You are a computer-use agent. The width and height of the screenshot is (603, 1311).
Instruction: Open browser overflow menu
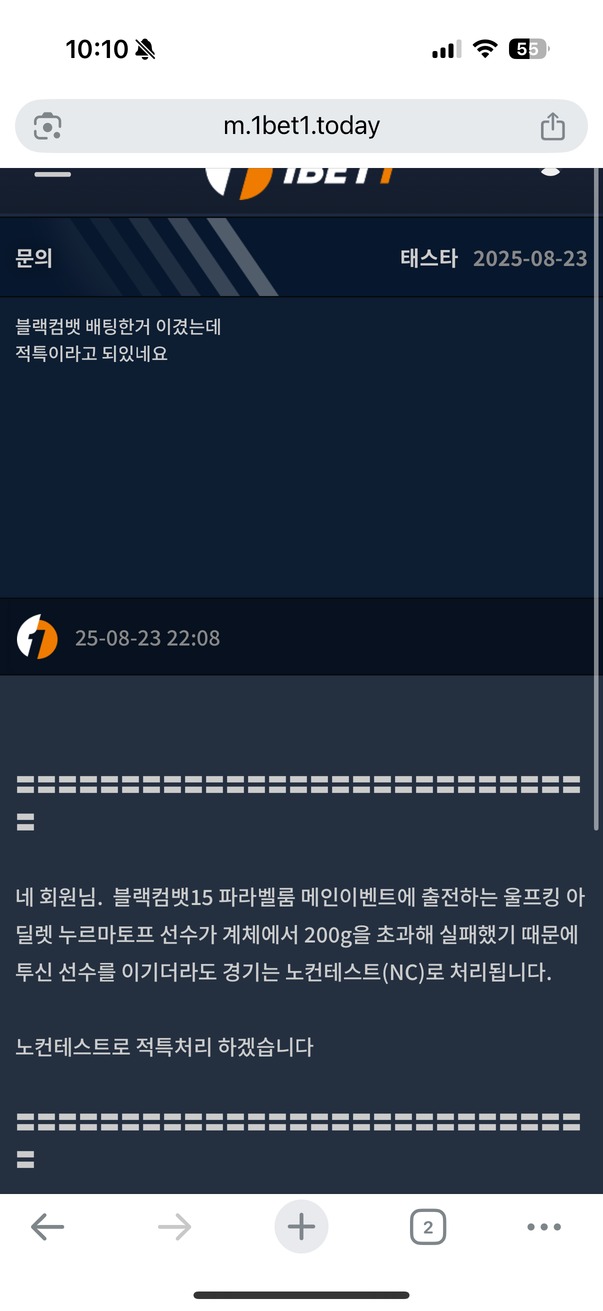(x=544, y=1227)
